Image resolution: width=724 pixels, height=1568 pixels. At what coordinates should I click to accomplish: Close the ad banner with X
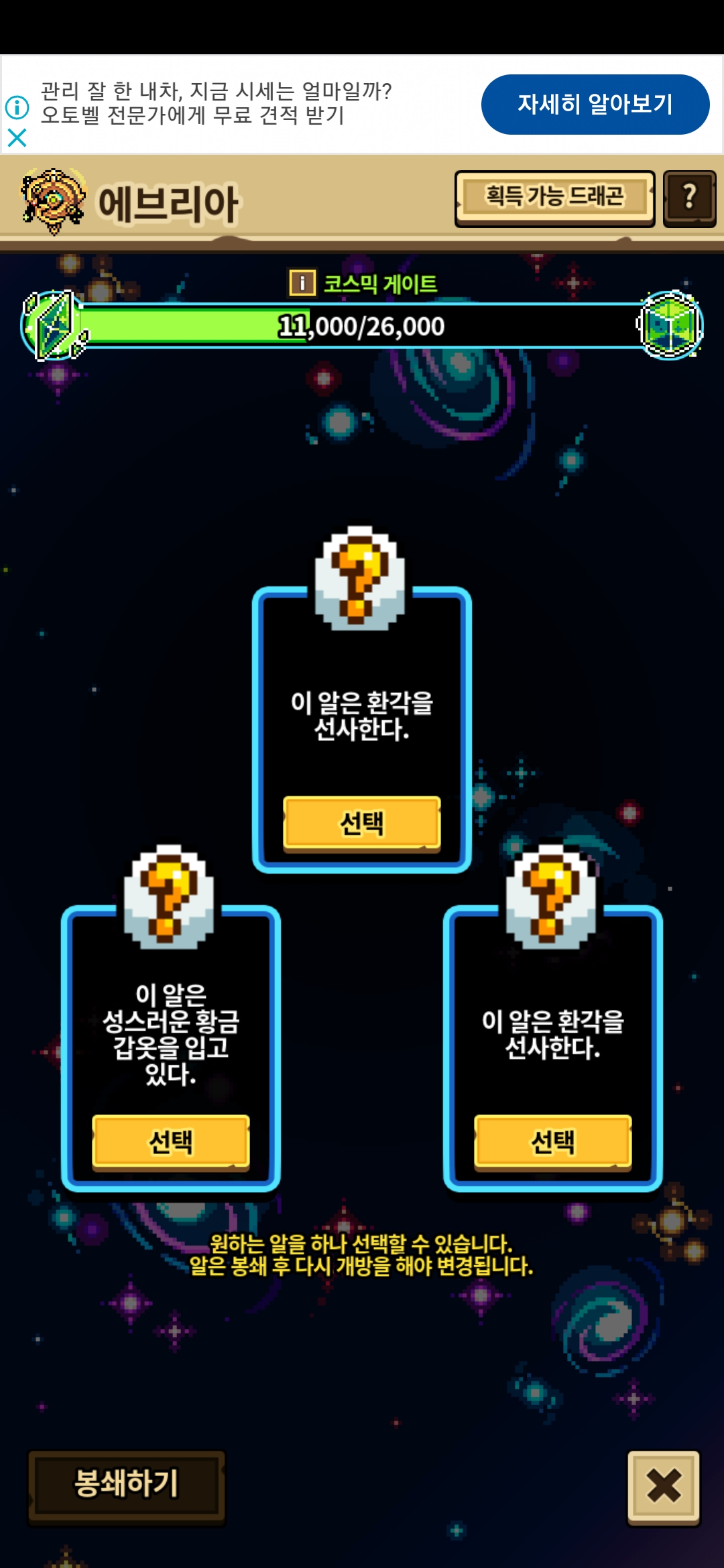(17, 138)
